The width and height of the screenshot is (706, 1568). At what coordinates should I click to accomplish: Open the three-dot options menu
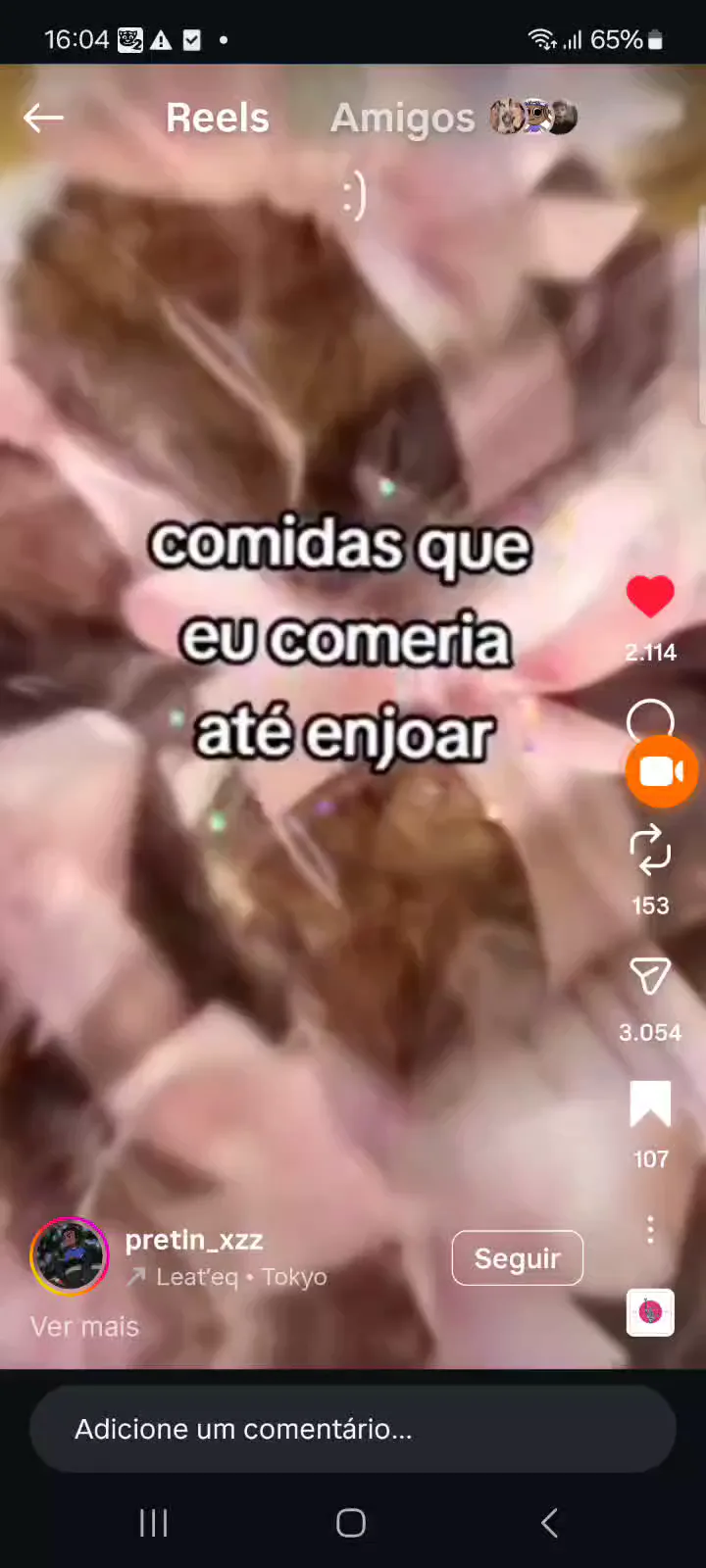pyautogui.click(x=650, y=1229)
